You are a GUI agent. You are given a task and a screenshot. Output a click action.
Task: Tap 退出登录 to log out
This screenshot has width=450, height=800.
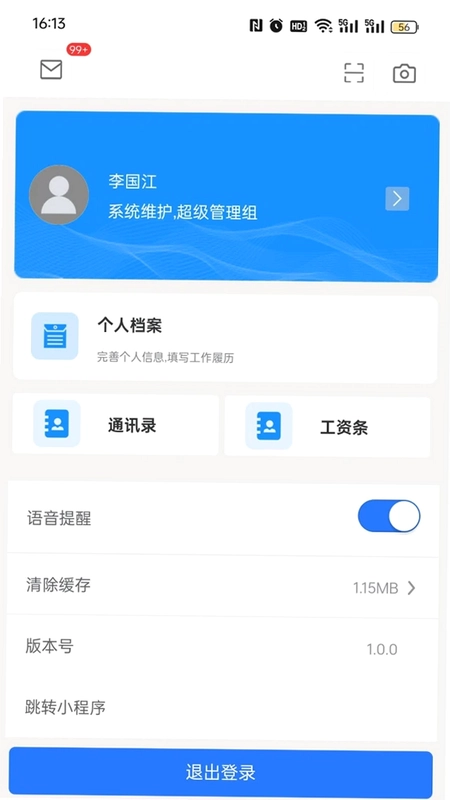[220, 772]
